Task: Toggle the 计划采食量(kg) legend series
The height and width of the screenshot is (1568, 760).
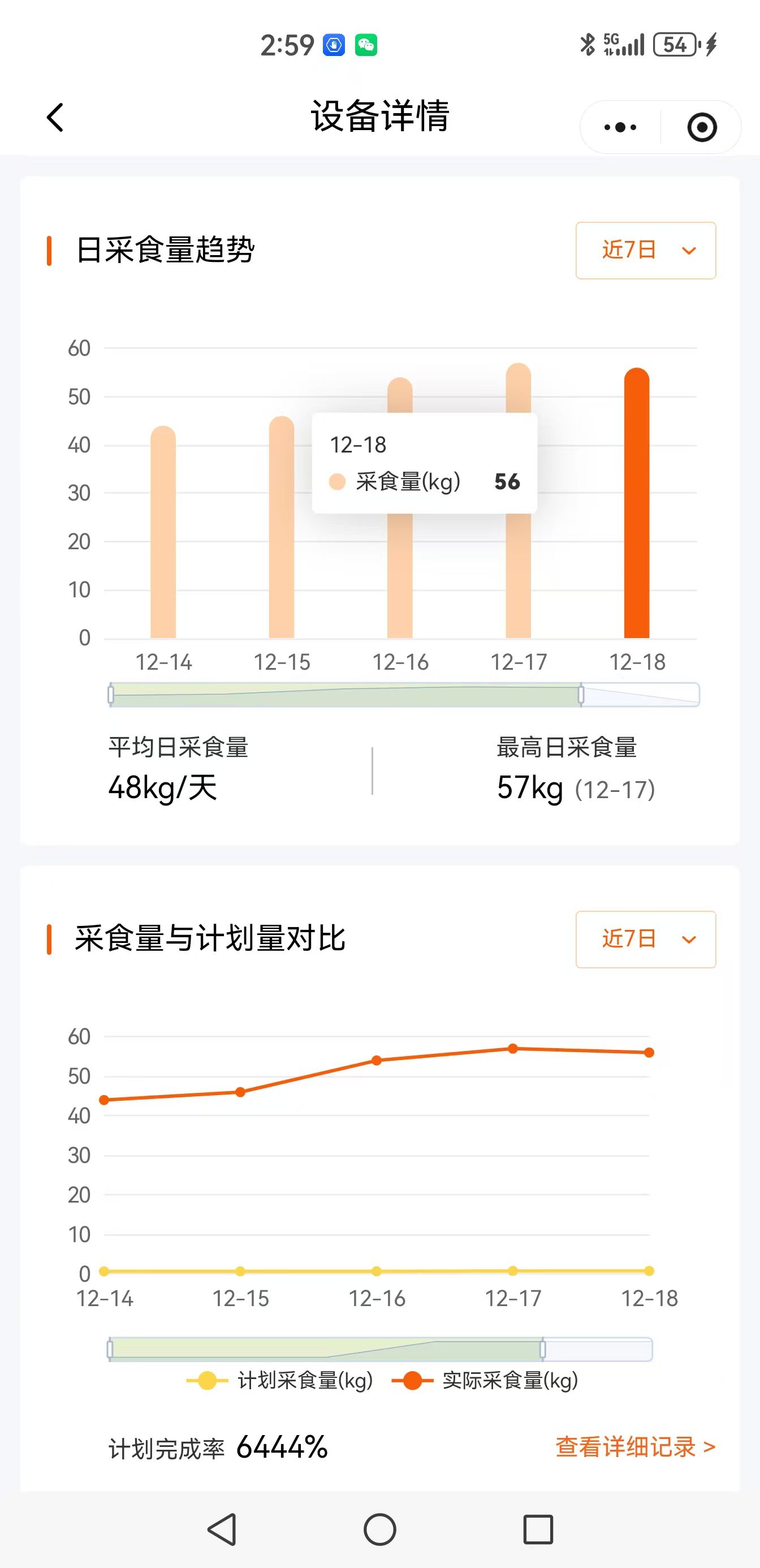Action: click(280, 1381)
